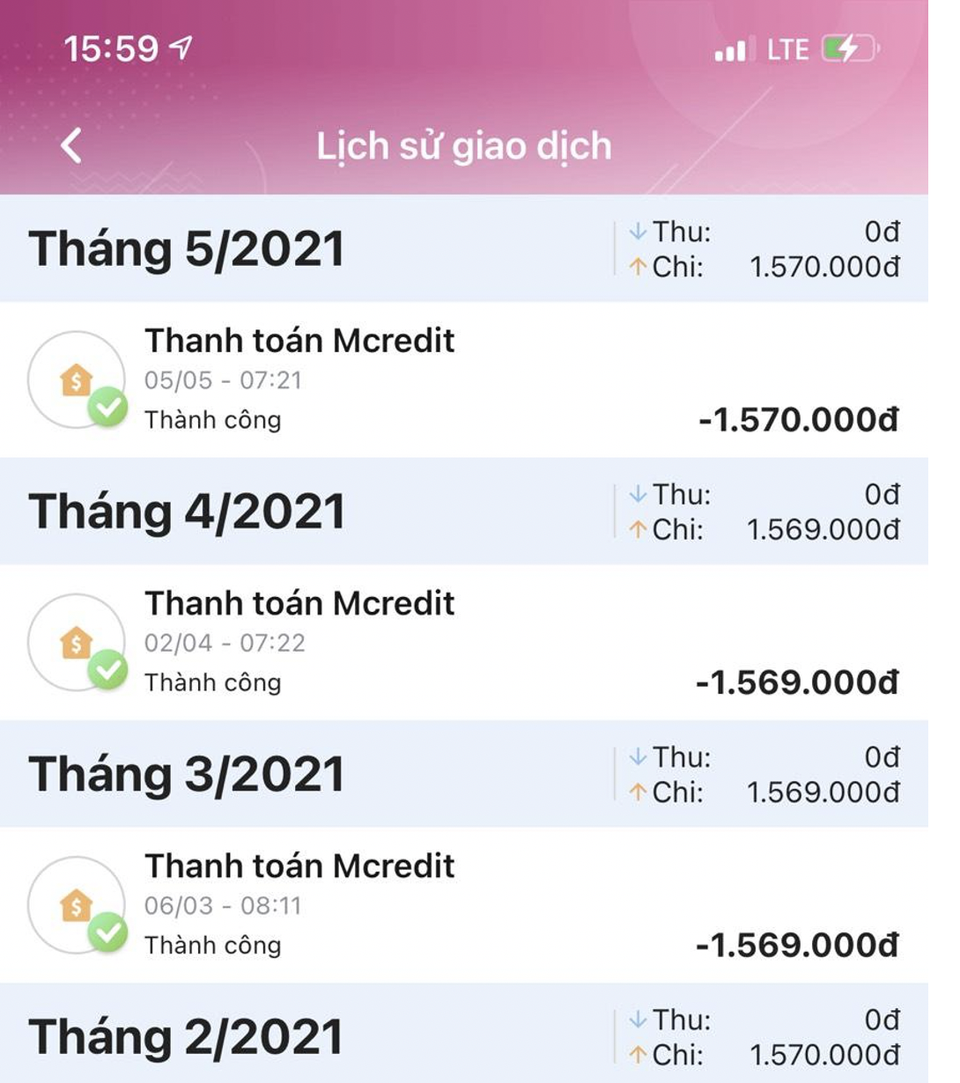
Task: Tap the Lịch sử giao dịch title
Action: click(x=466, y=145)
